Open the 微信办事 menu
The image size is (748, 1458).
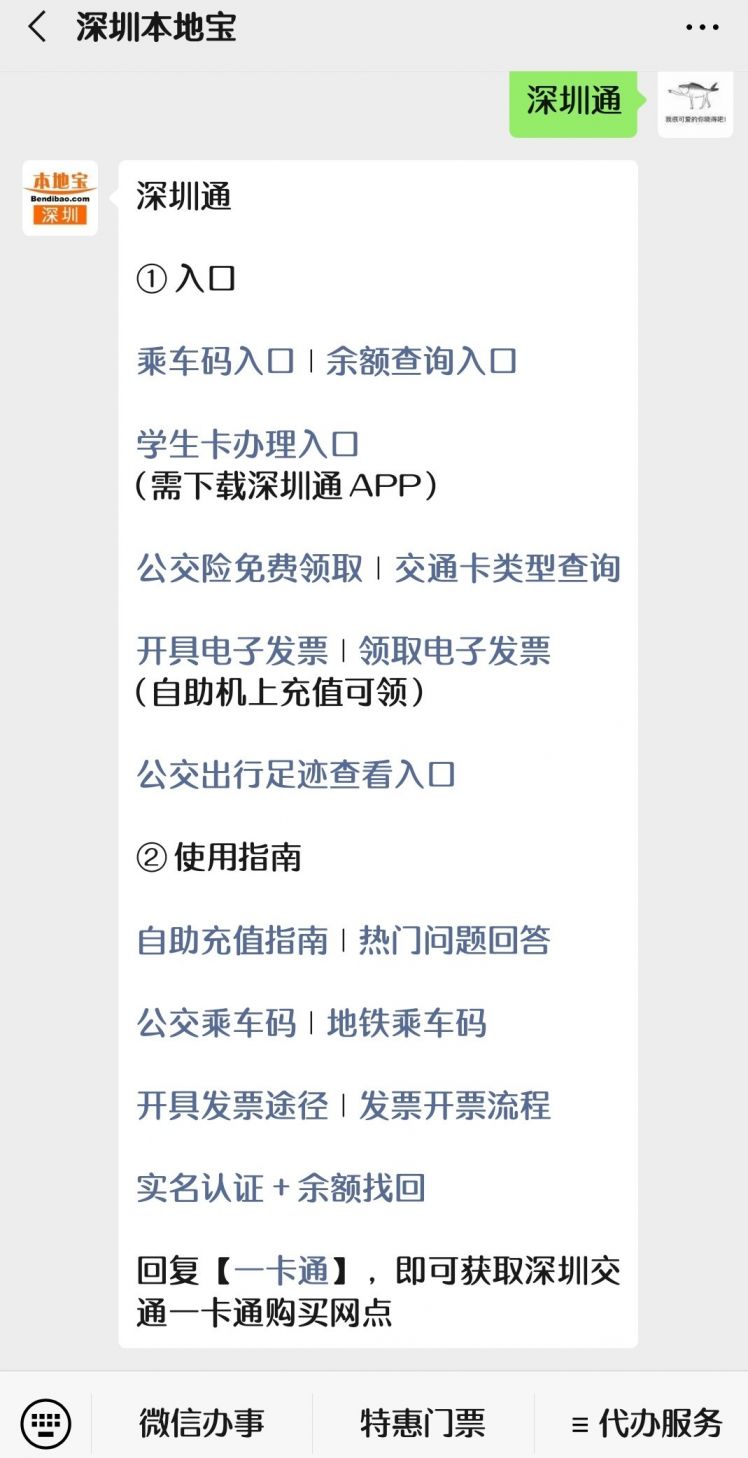(x=202, y=1421)
